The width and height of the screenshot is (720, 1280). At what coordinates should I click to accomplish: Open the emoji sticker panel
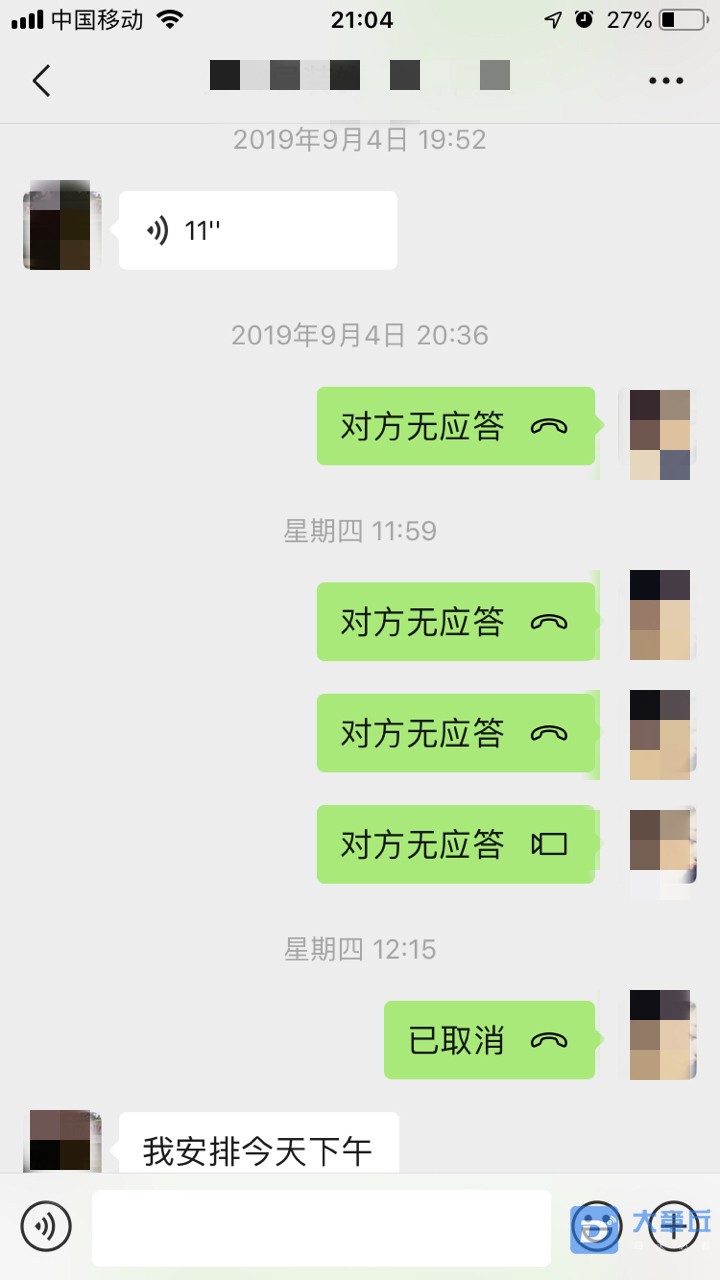tap(596, 1227)
